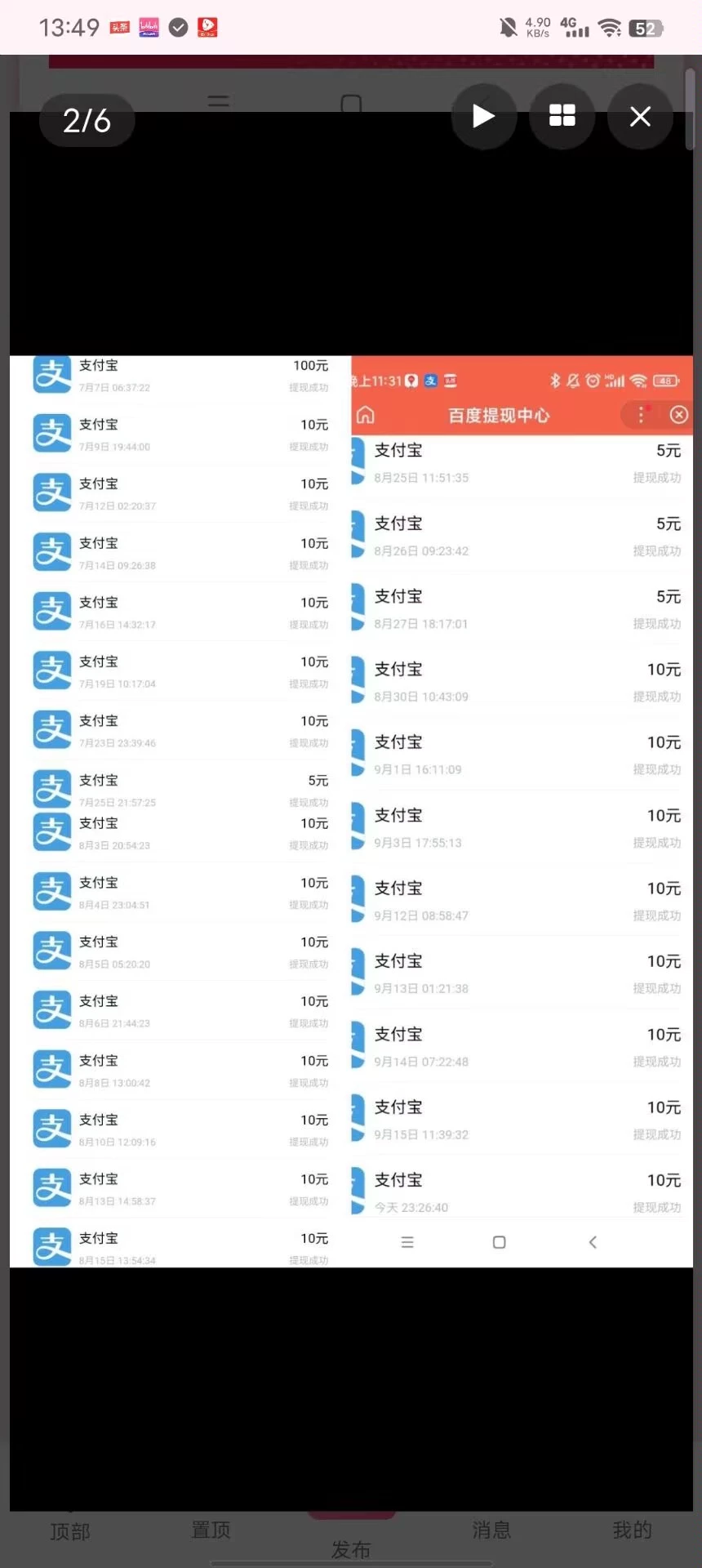Dismiss the 百度提现中心 banner with its close circle

[678, 415]
